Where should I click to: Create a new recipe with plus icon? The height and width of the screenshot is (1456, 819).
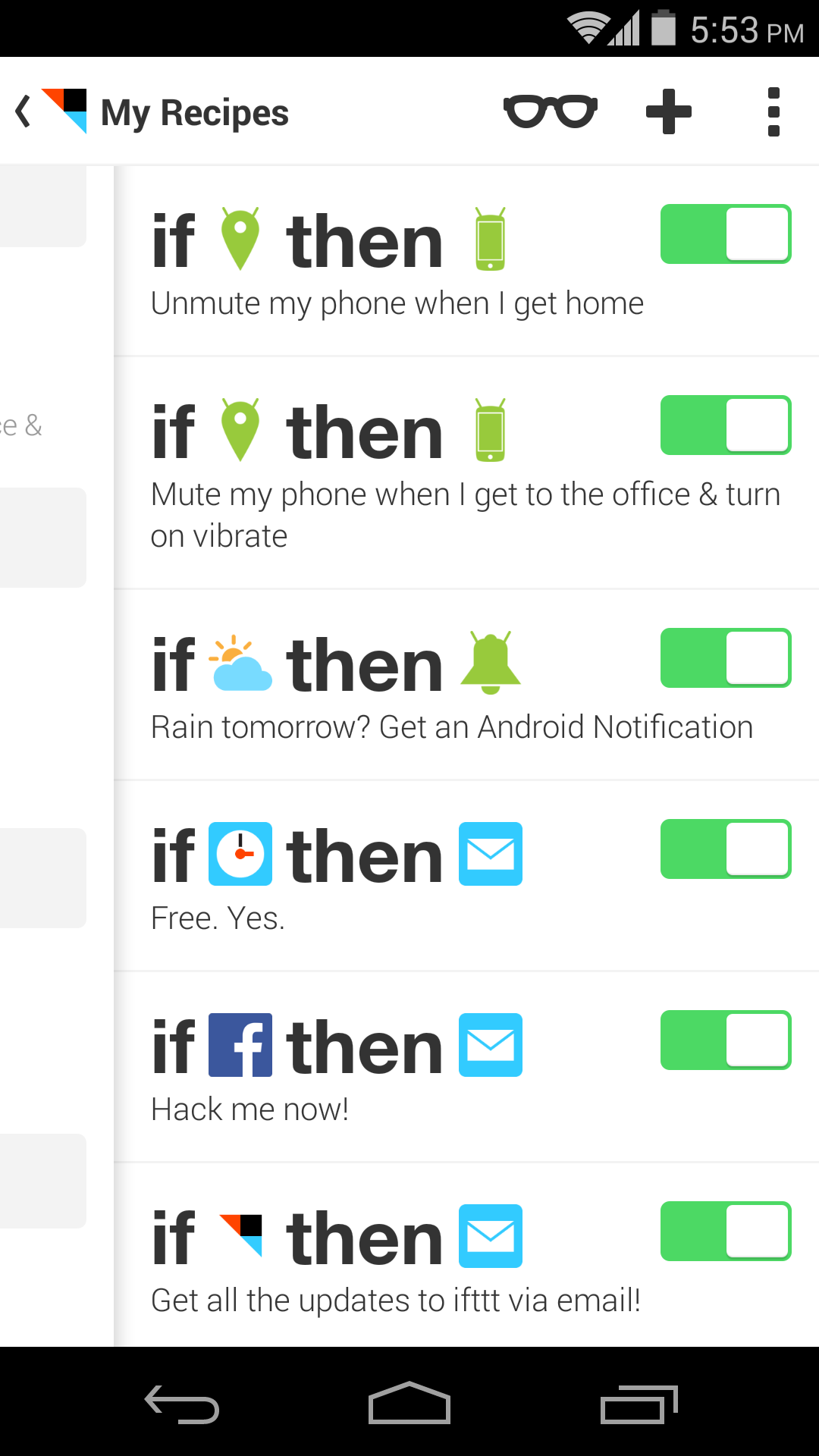pyautogui.click(x=668, y=111)
